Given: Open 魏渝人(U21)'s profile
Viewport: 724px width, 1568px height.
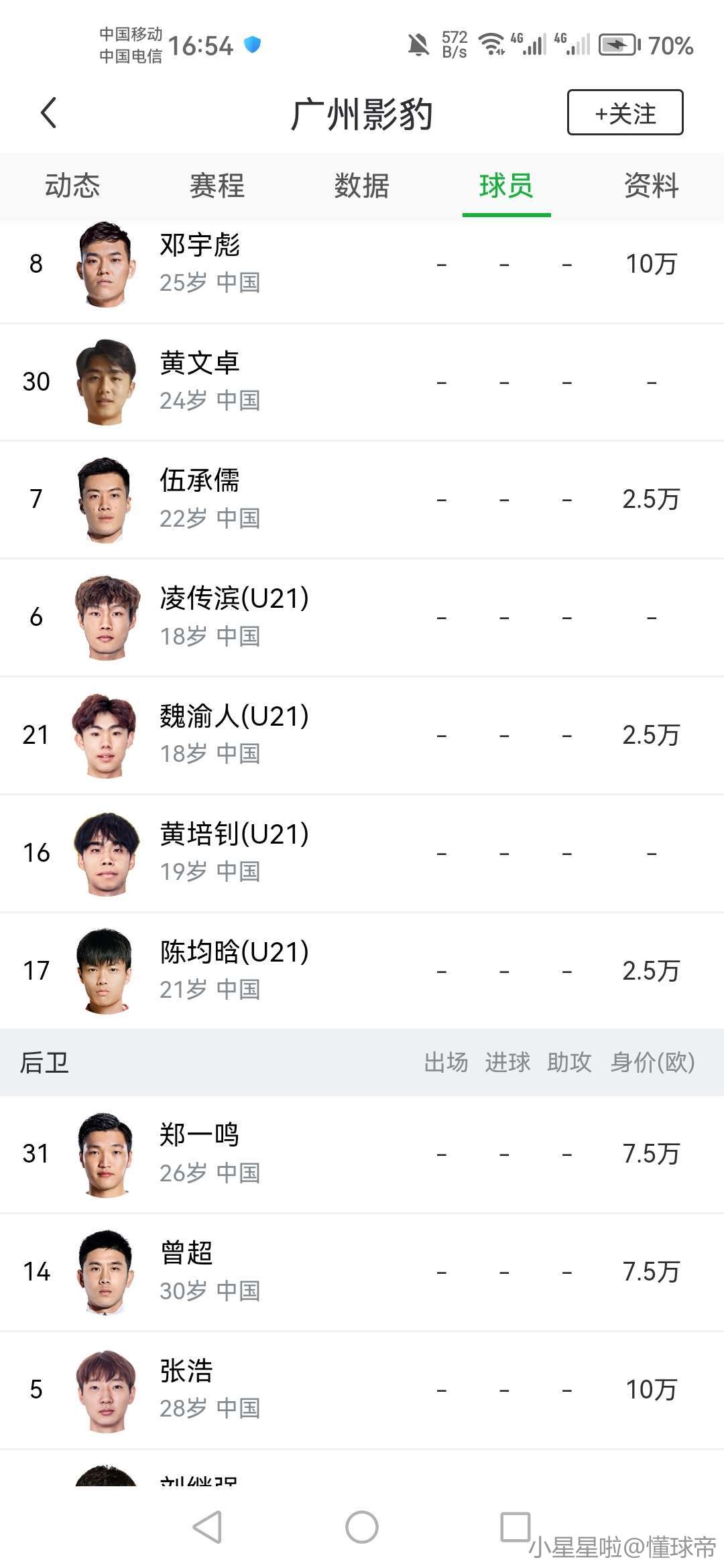Looking at the screenshot, I should 362,735.
